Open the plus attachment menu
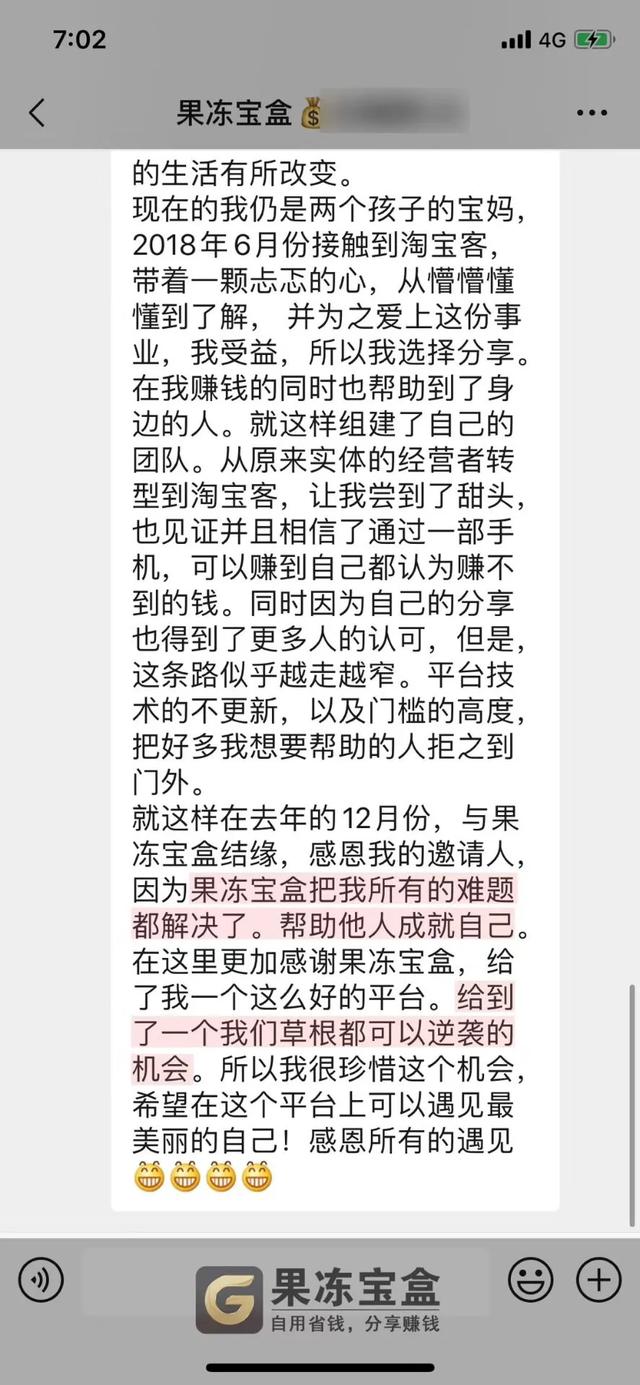Image resolution: width=640 pixels, height=1385 pixels. (599, 1279)
